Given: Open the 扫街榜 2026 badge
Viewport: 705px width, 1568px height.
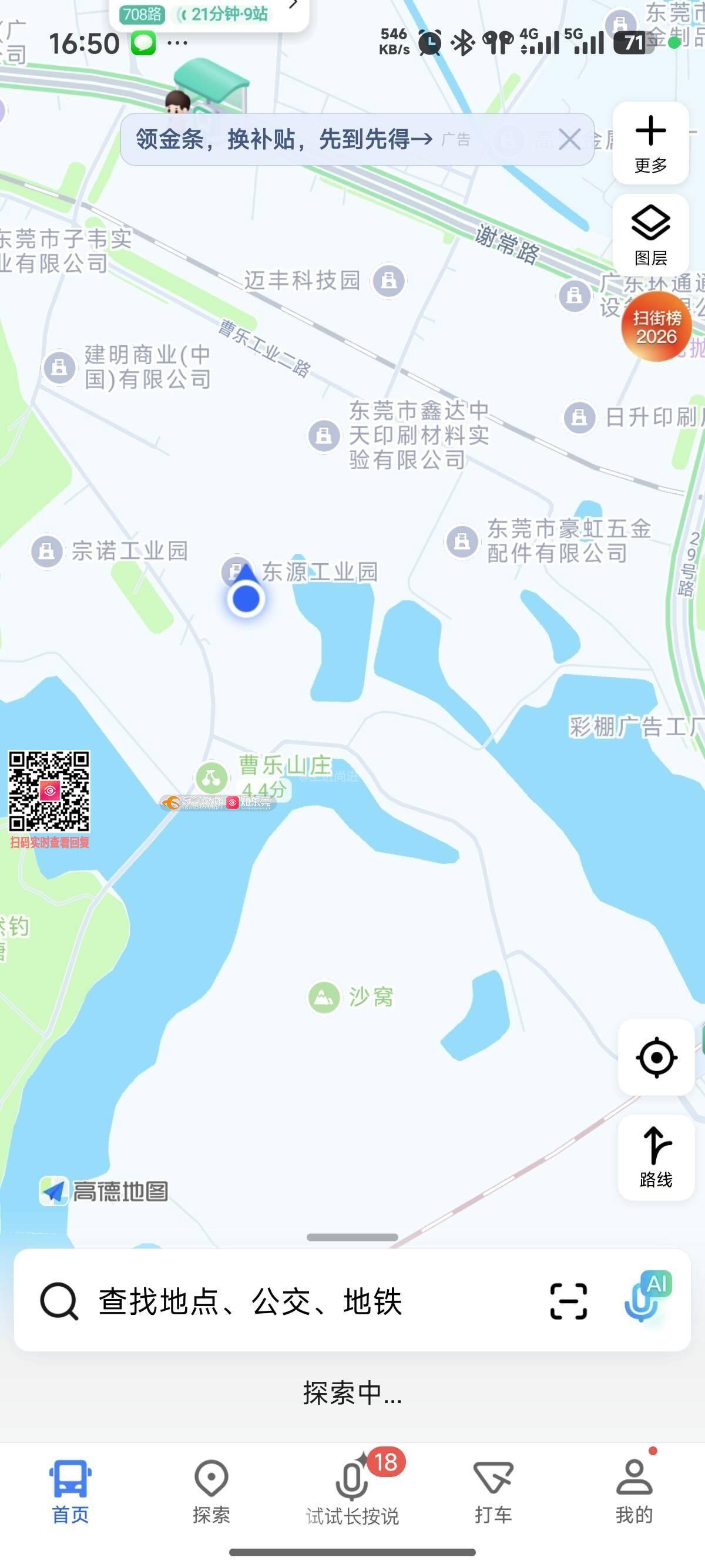Looking at the screenshot, I should coord(656,327).
